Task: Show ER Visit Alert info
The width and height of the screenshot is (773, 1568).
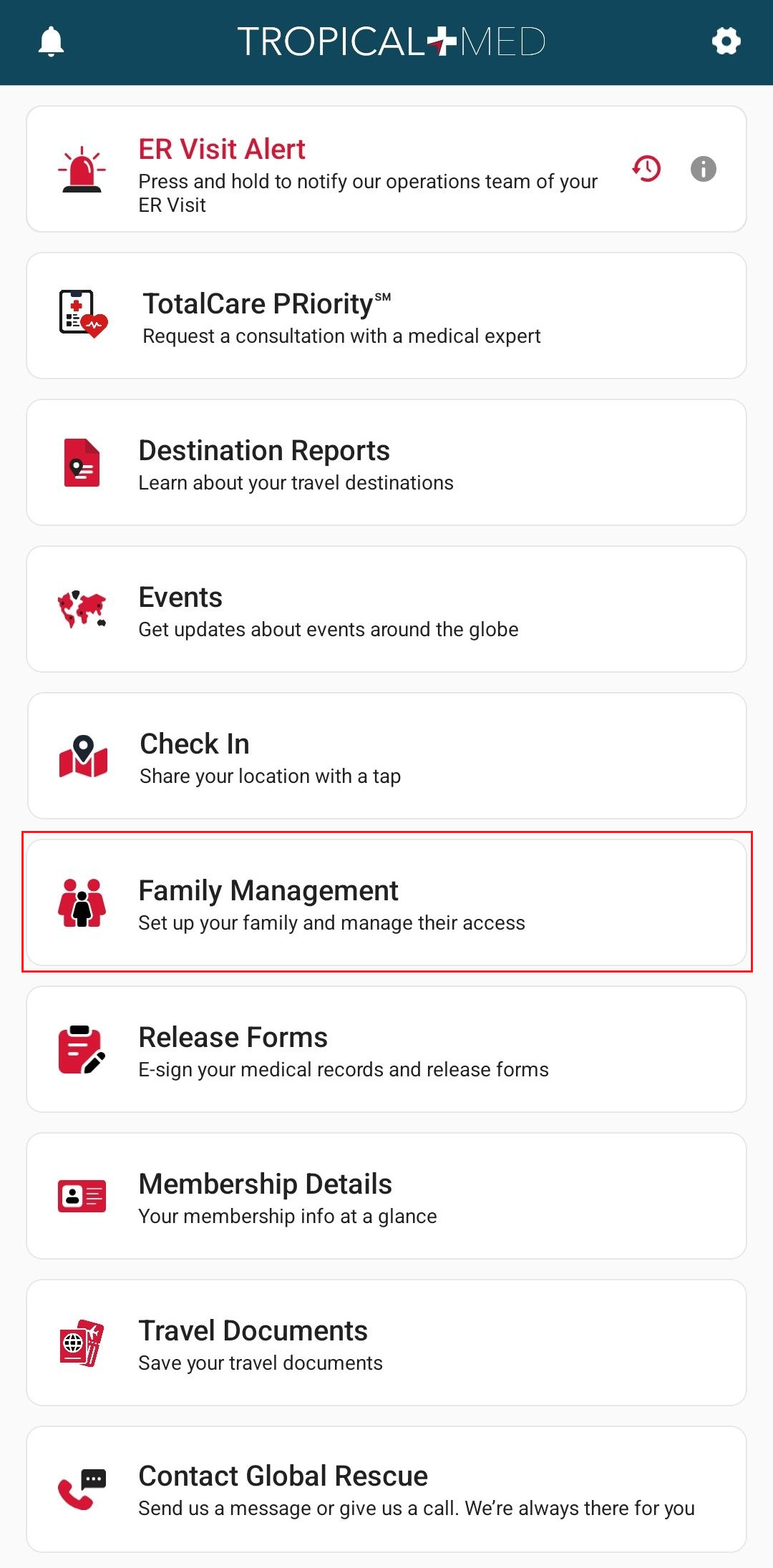Action: click(703, 169)
